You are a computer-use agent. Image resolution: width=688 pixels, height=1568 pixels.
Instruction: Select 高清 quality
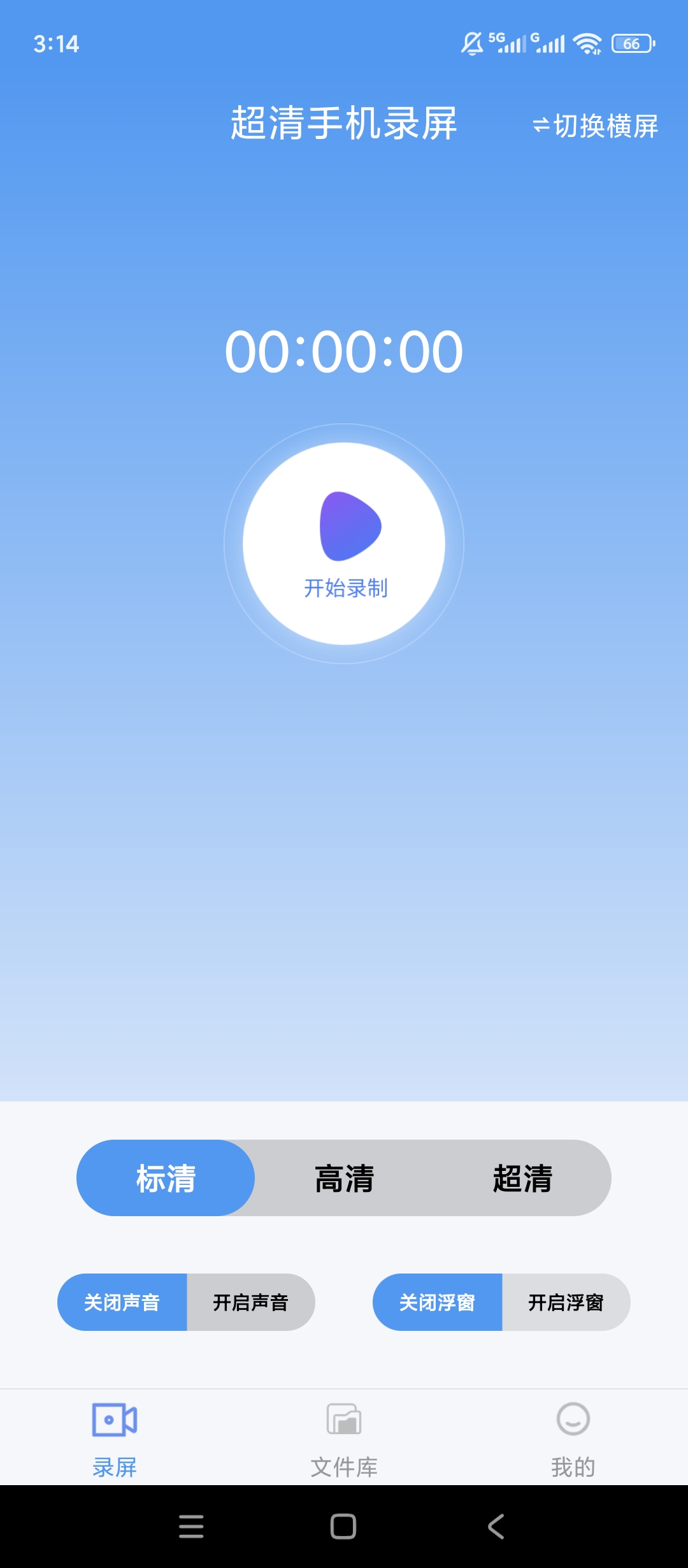click(x=344, y=1178)
